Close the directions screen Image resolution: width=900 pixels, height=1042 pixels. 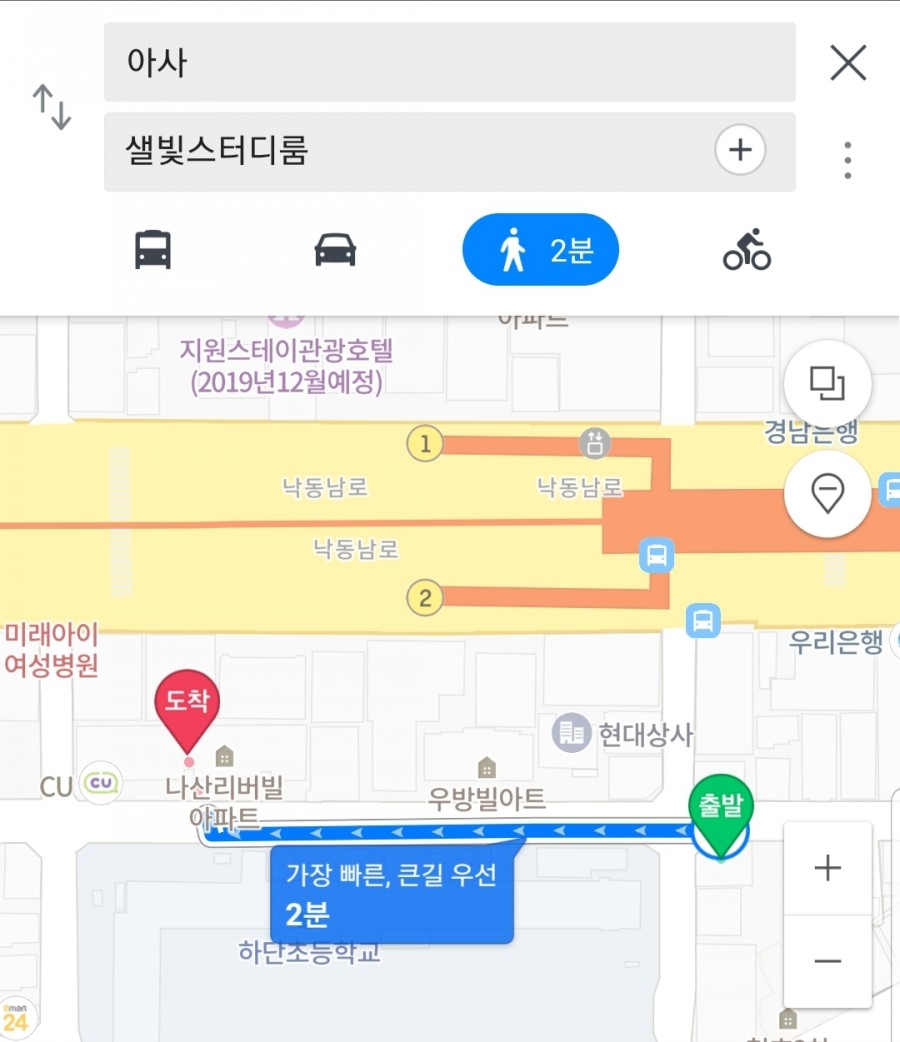pyautogui.click(x=848, y=63)
